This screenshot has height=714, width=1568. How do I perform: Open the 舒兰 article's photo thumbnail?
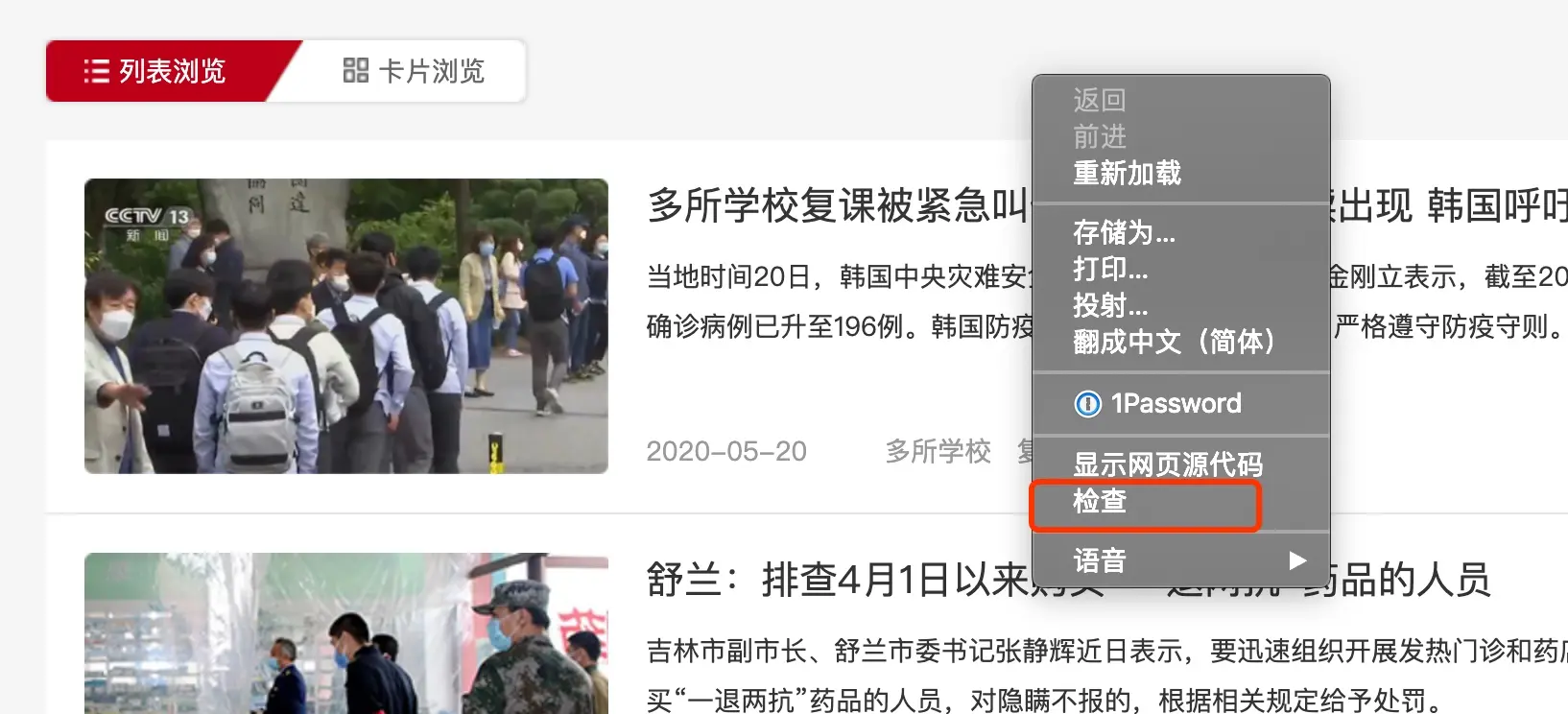click(x=345, y=633)
